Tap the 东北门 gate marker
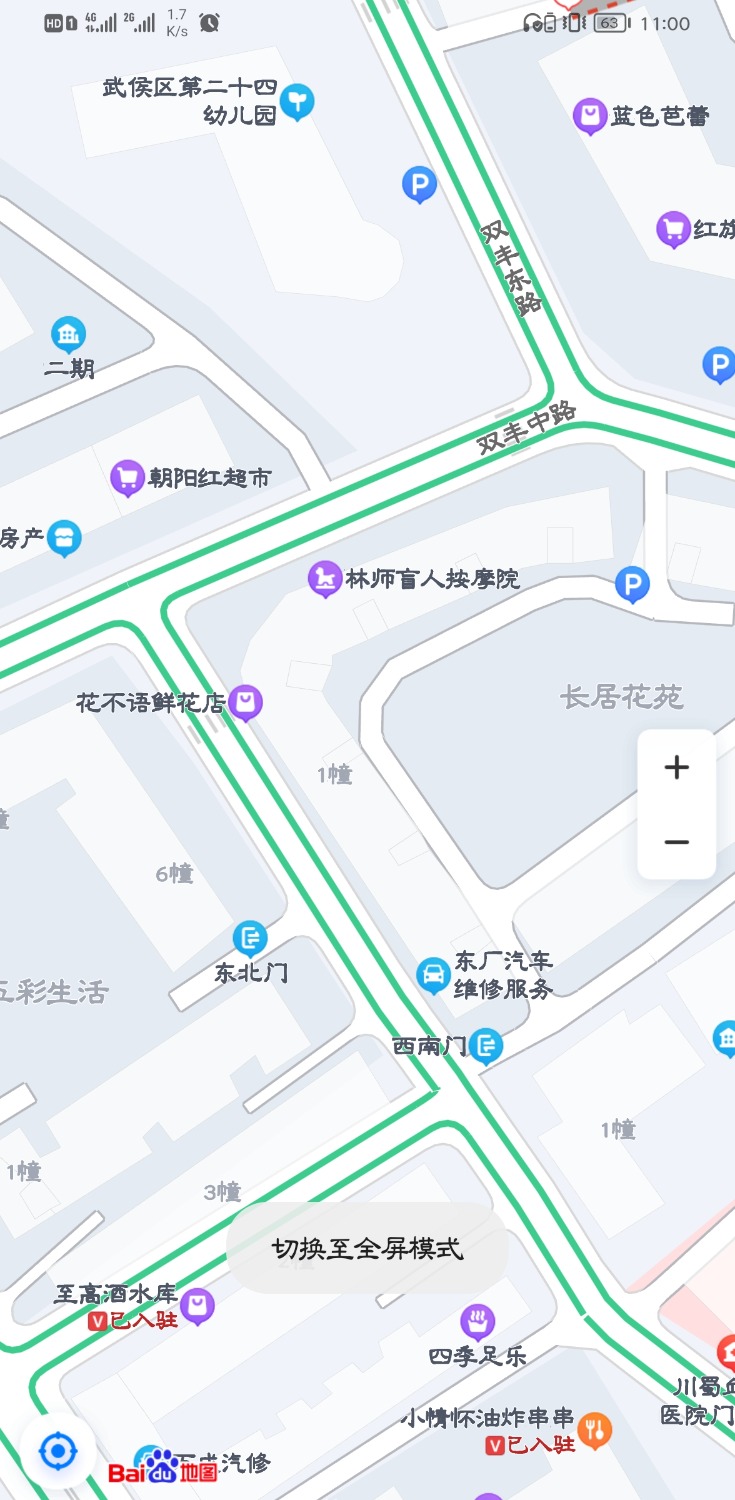Image resolution: width=735 pixels, height=1500 pixels. (x=250, y=938)
